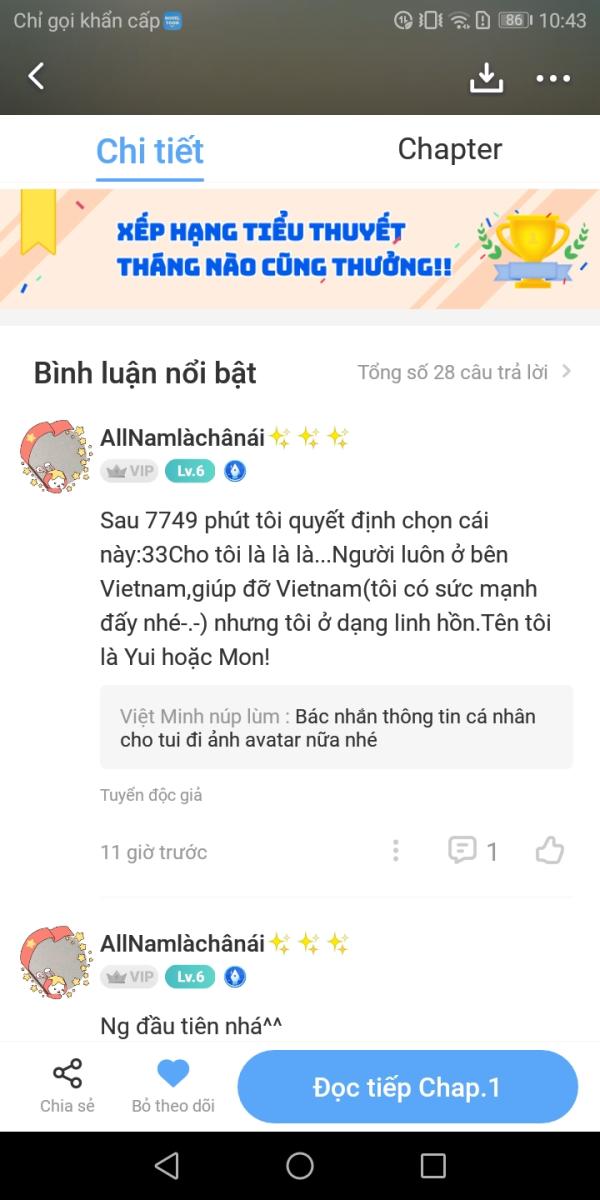Open the first AllNamlàchânái profile avatar
The image size is (600, 1200).
coord(56,458)
